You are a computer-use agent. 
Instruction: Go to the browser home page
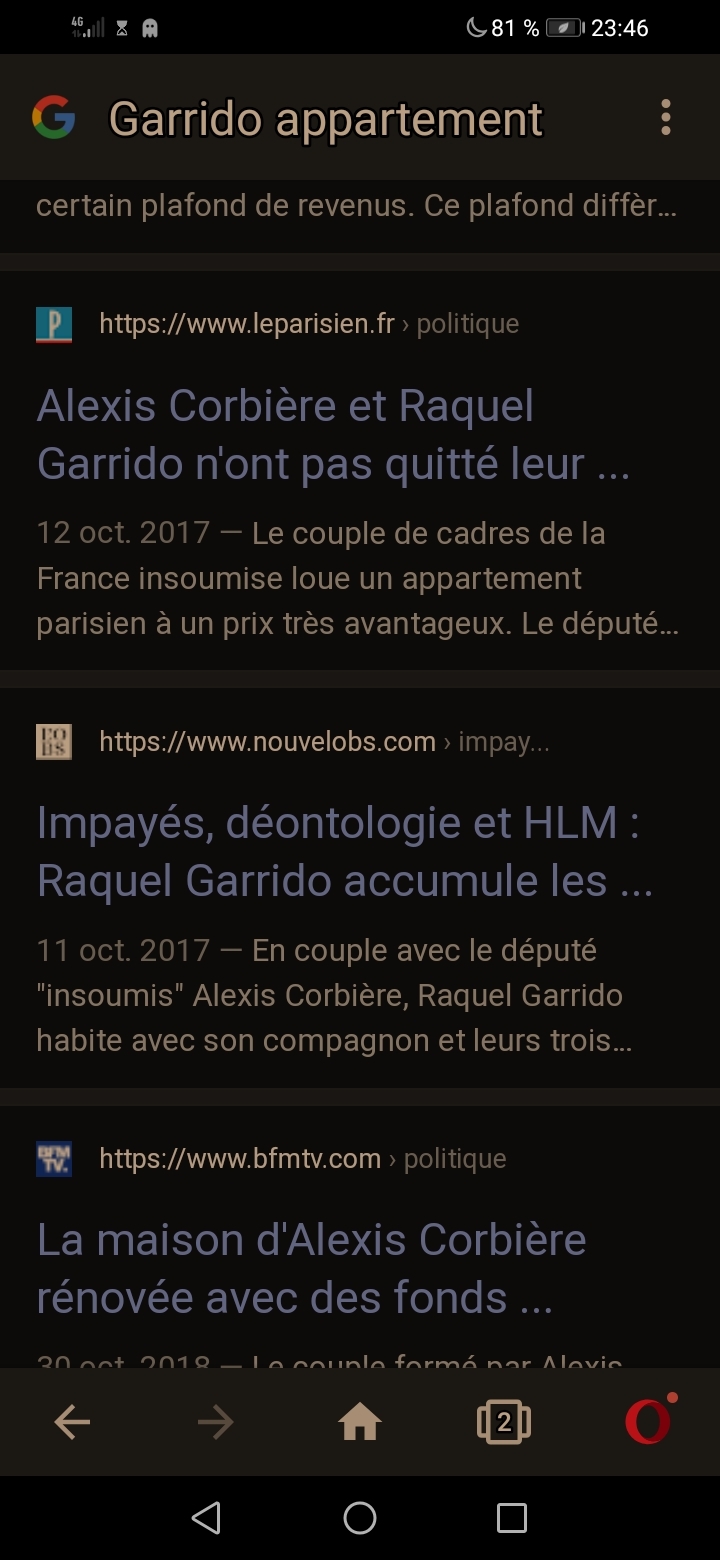360,1421
